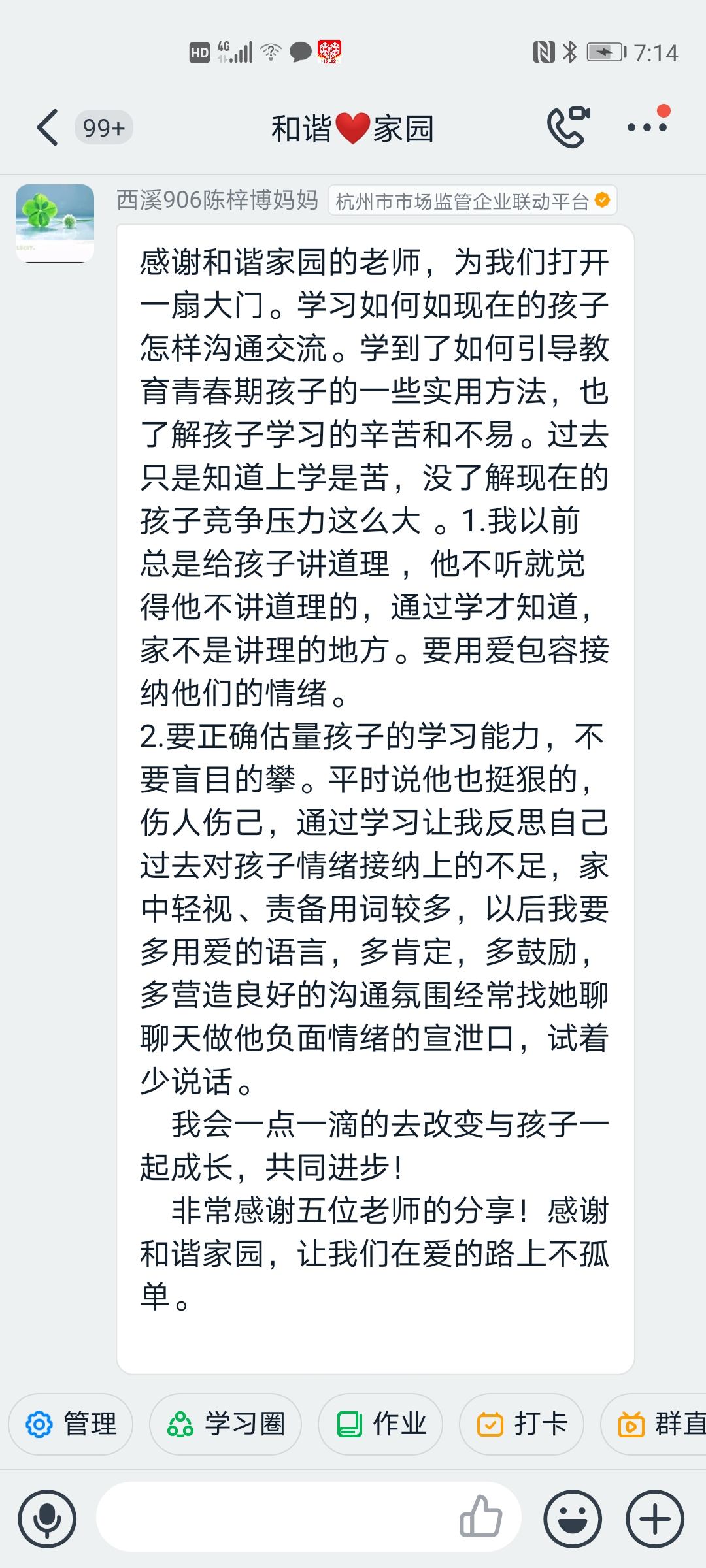The width and height of the screenshot is (706, 1568).
Task: Go back to the chat list
Action: tap(48, 127)
